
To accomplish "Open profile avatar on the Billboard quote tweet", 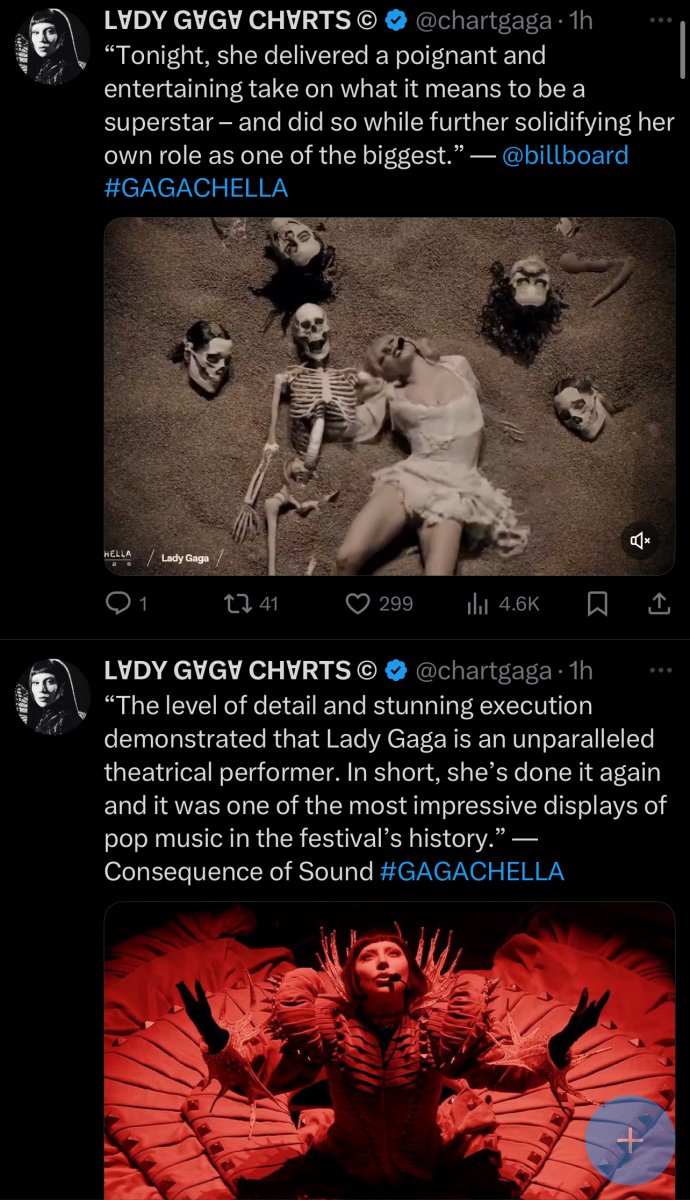I will click(53, 46).
